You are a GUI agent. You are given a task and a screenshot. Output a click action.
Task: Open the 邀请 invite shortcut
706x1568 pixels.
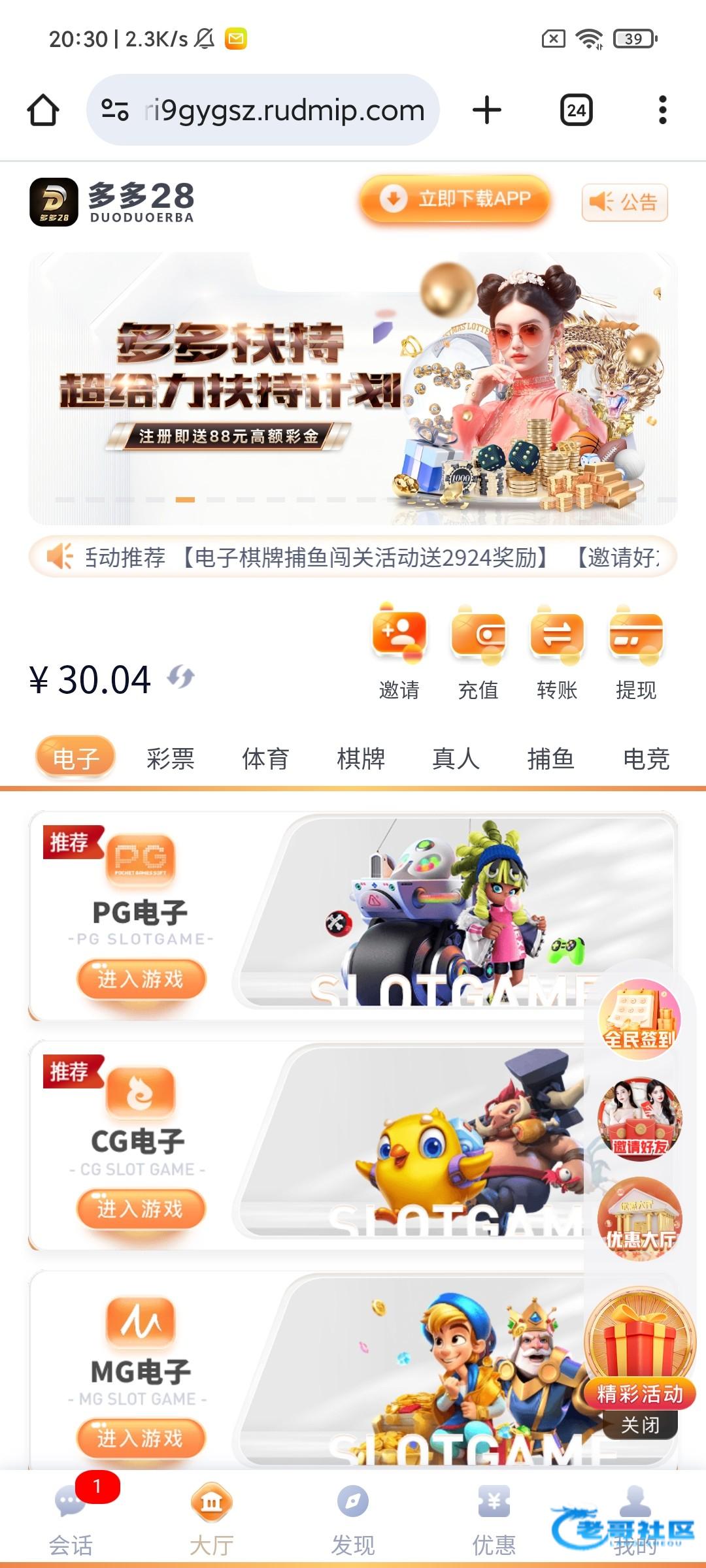pos(399,652)
